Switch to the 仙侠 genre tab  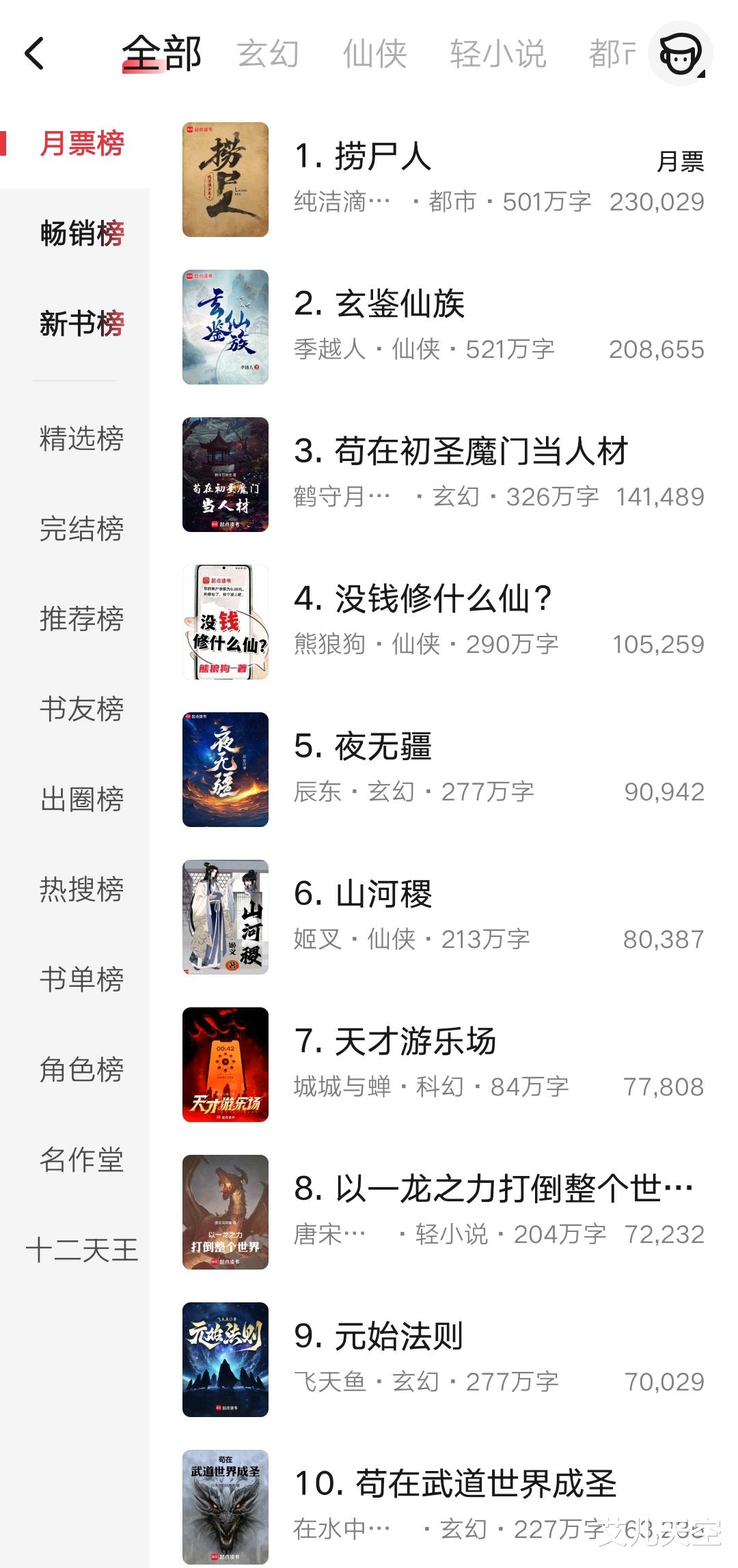coord(374,53)
